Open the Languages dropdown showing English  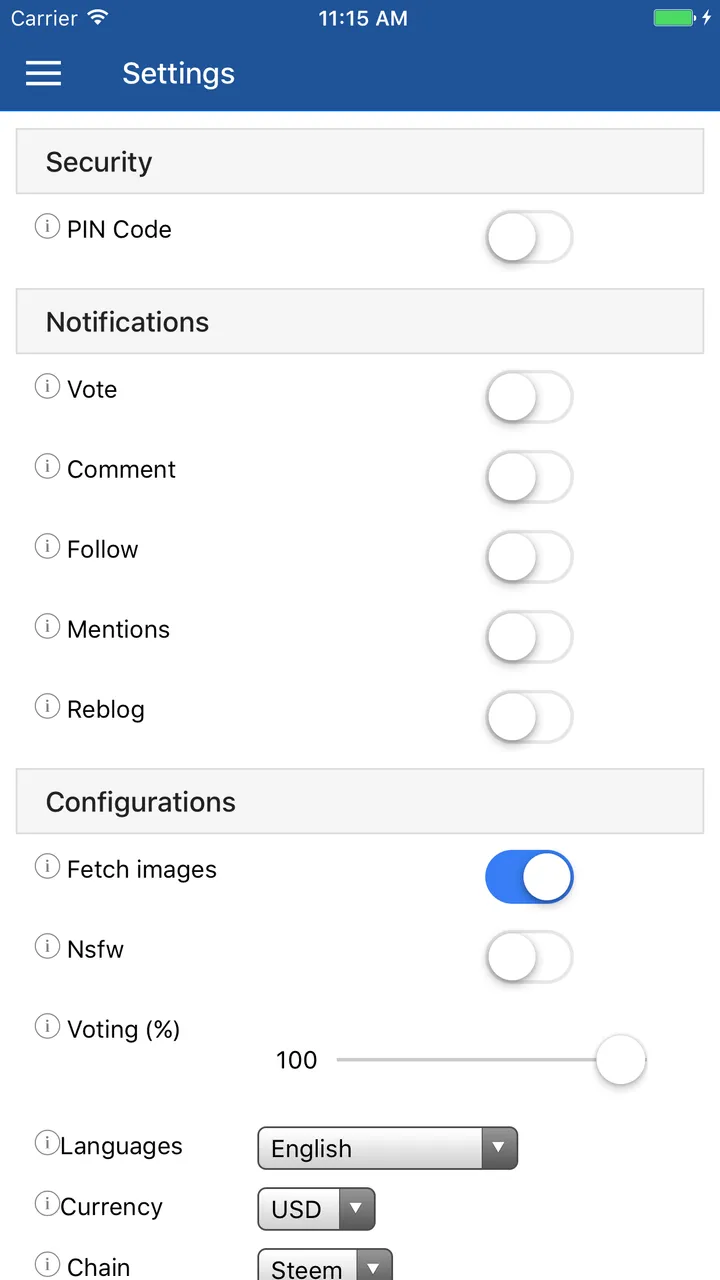click(388, 1148)
